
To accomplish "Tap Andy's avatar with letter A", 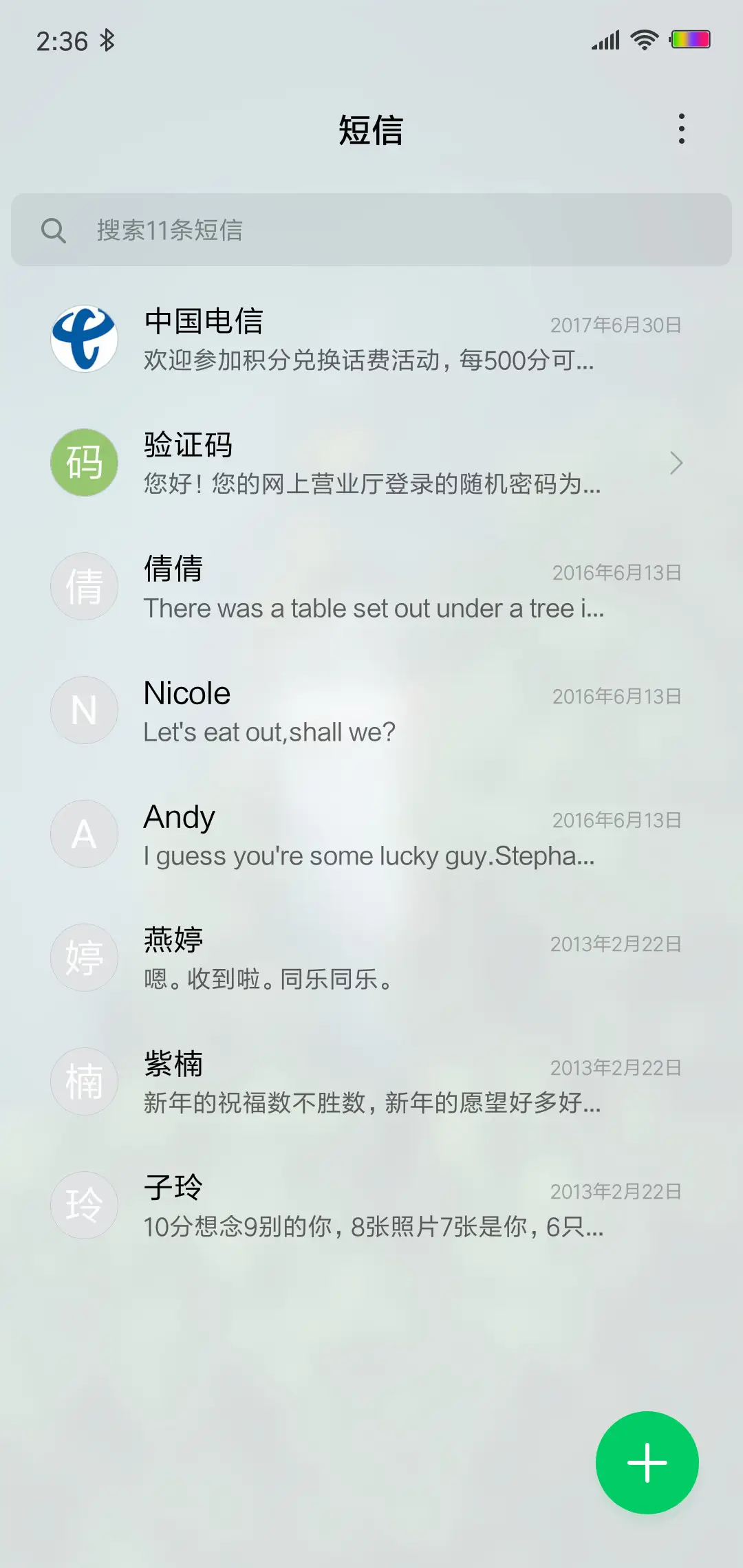I will [84, 834].
